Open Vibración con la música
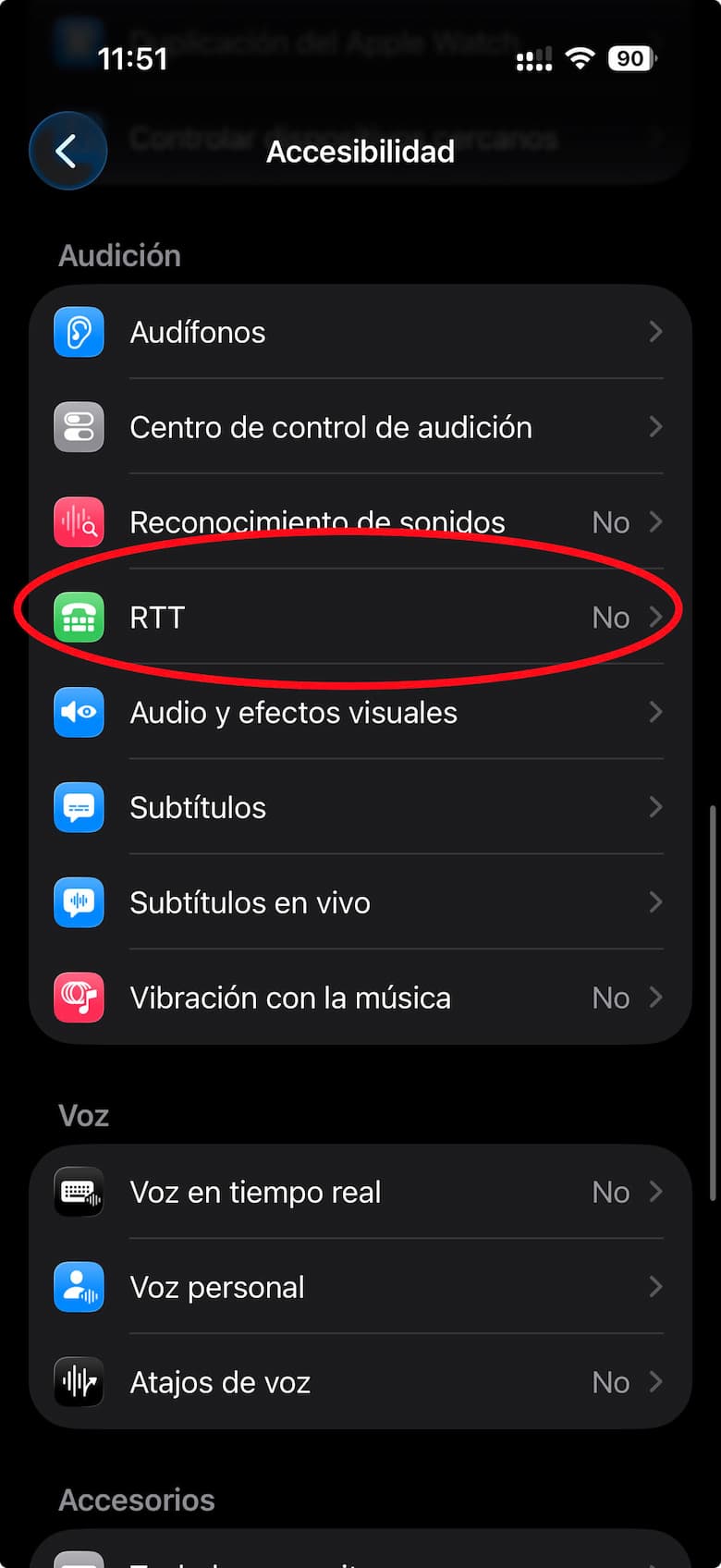Image resolution: width=721 pixels, height=1568 pixels. tap(360, 998)
